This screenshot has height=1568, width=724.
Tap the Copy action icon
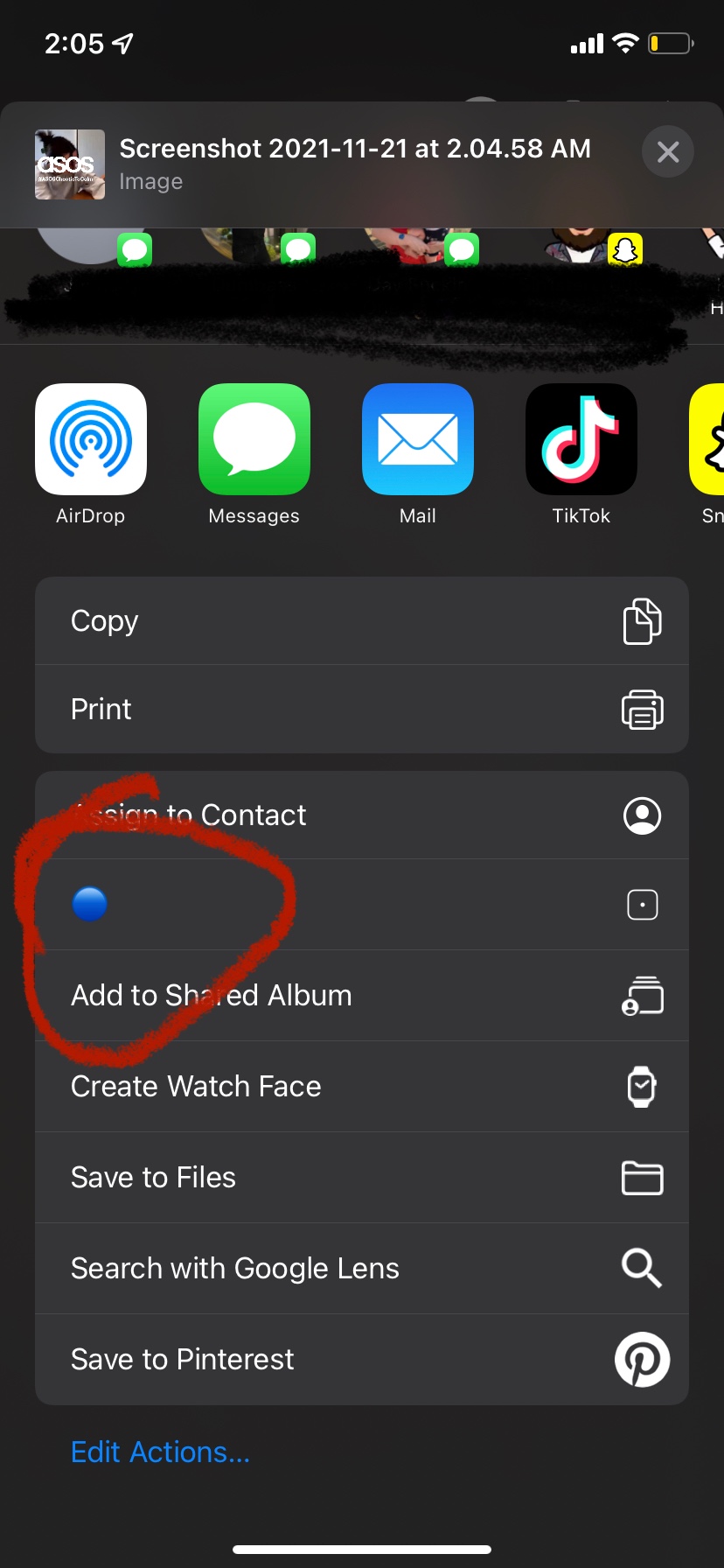point(642,620)
